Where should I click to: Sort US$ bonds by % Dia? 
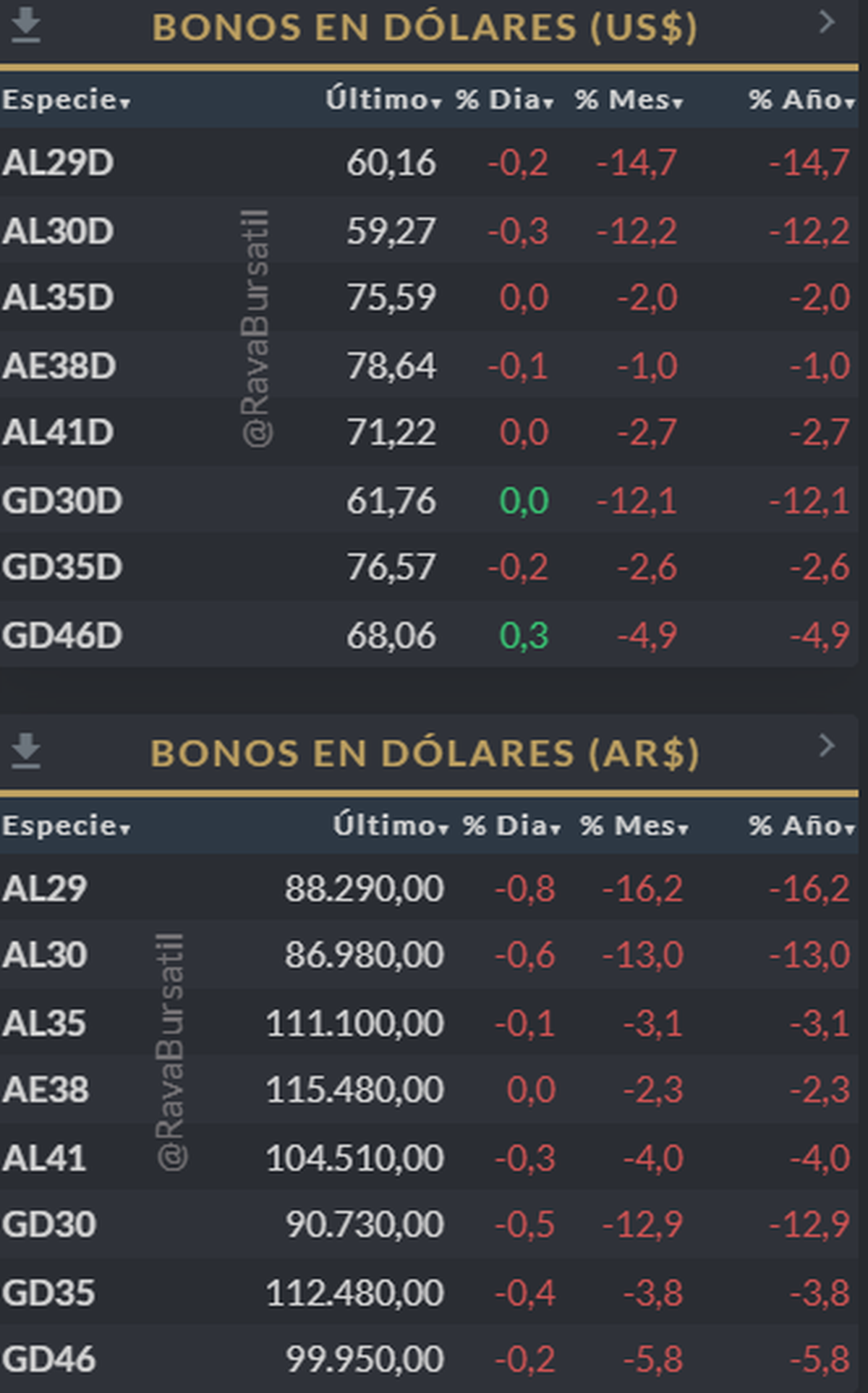(x=504, y=100)
